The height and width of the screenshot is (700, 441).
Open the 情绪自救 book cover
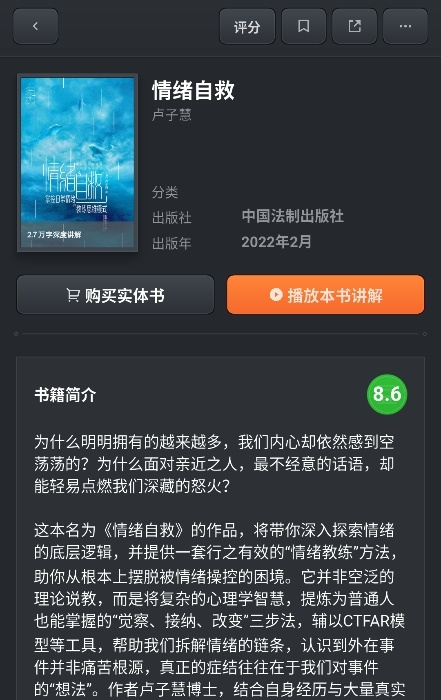[78, 163]
